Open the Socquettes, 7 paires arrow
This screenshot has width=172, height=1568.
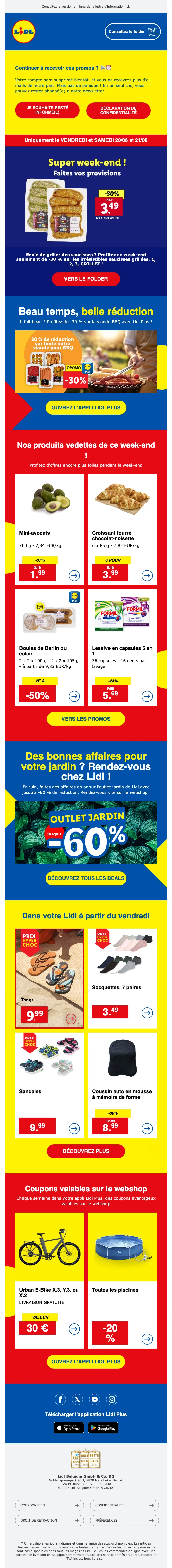147,1013
